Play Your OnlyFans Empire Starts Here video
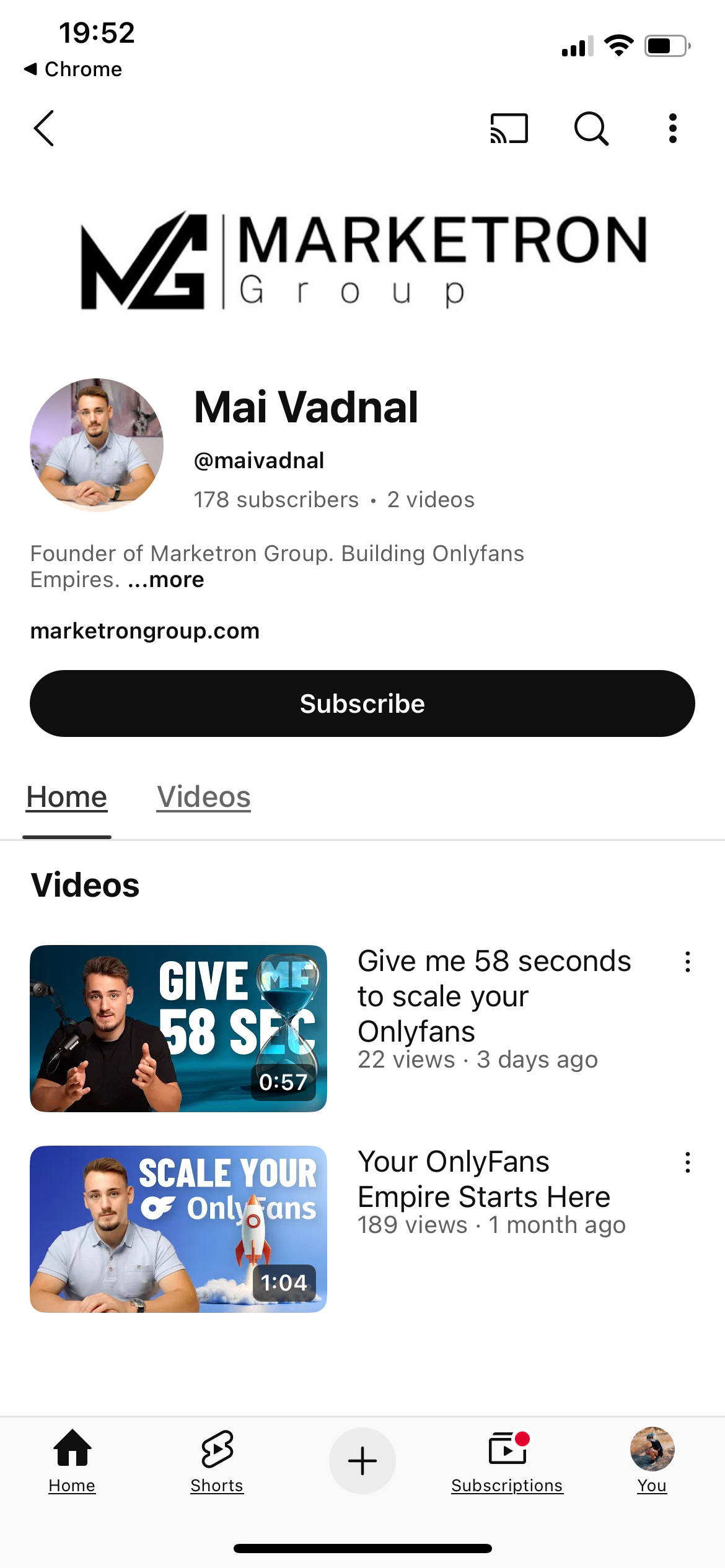The height and width of the screenshot is (1568, 725). click(x=178, y=1229)
